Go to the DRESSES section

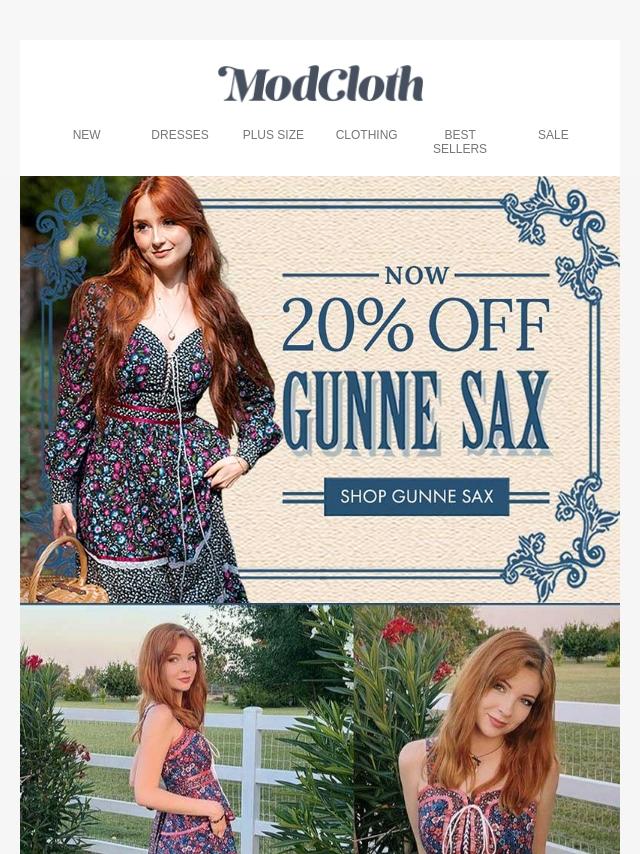[x=180, y=135]
